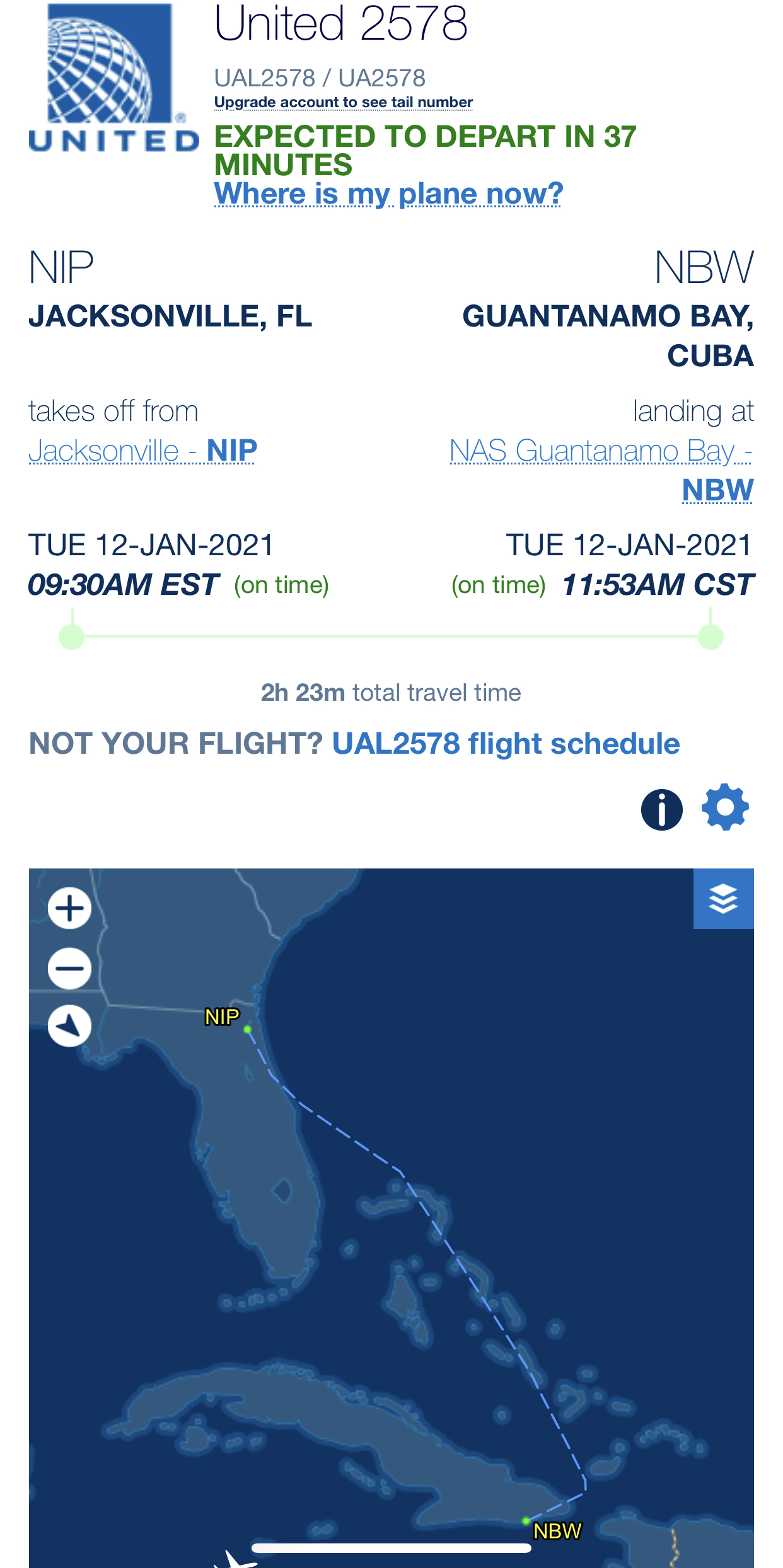Open the Jacksonville - NIP airport link
This screenshot has height=1568, width=783.
click(x=142, y=451)
